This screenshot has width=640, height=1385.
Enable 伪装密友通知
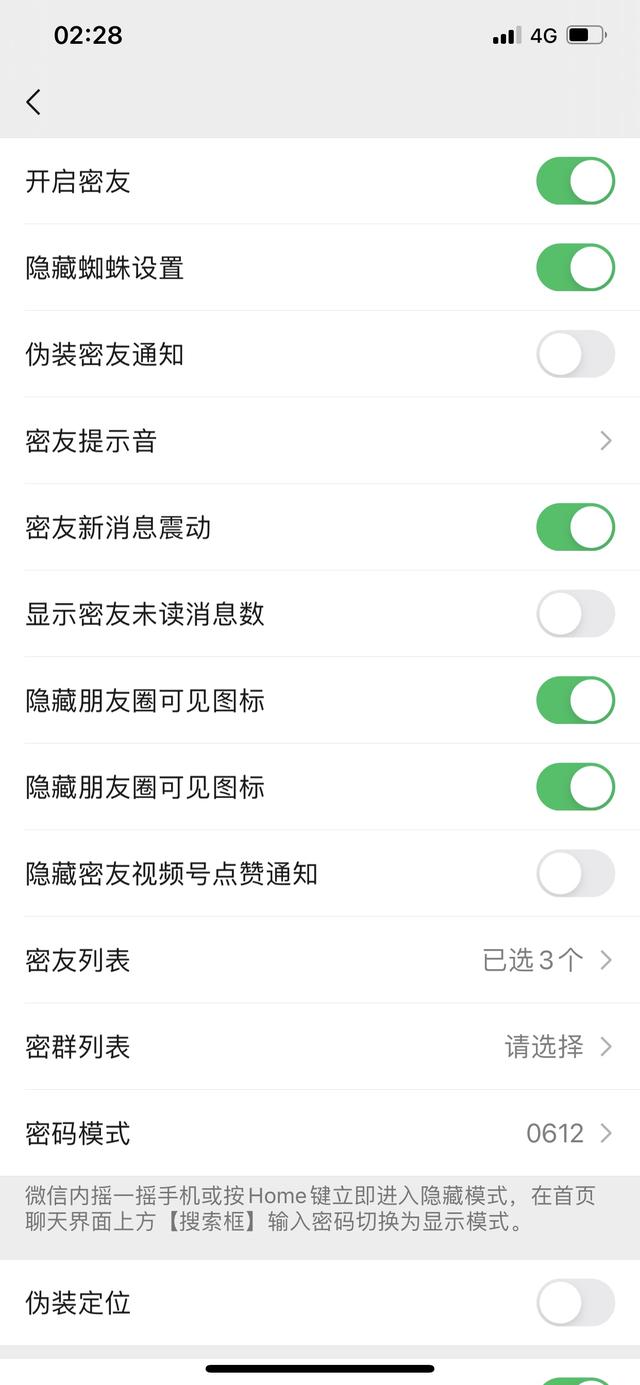[575, 354]
